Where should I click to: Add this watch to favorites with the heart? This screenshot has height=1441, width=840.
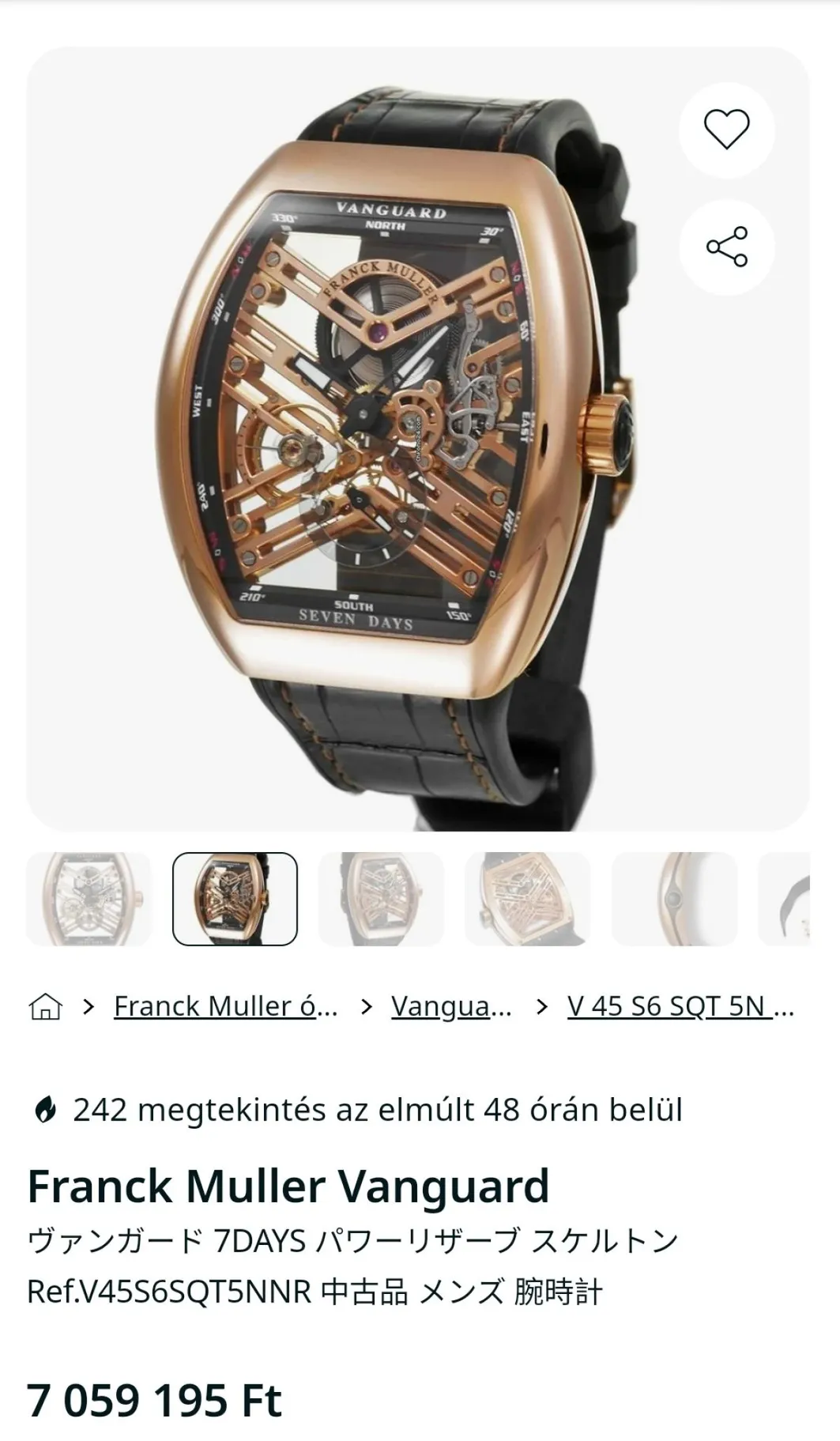[726, 130]
